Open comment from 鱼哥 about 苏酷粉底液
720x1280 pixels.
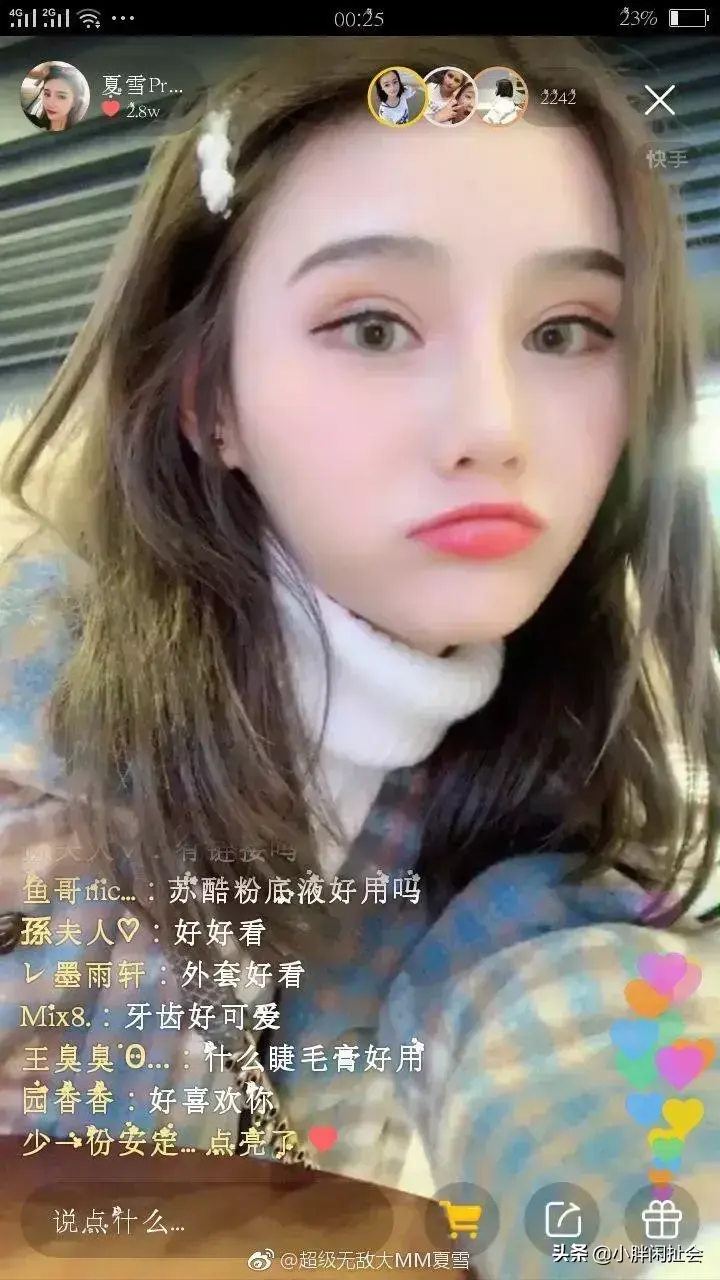(221, 889)
